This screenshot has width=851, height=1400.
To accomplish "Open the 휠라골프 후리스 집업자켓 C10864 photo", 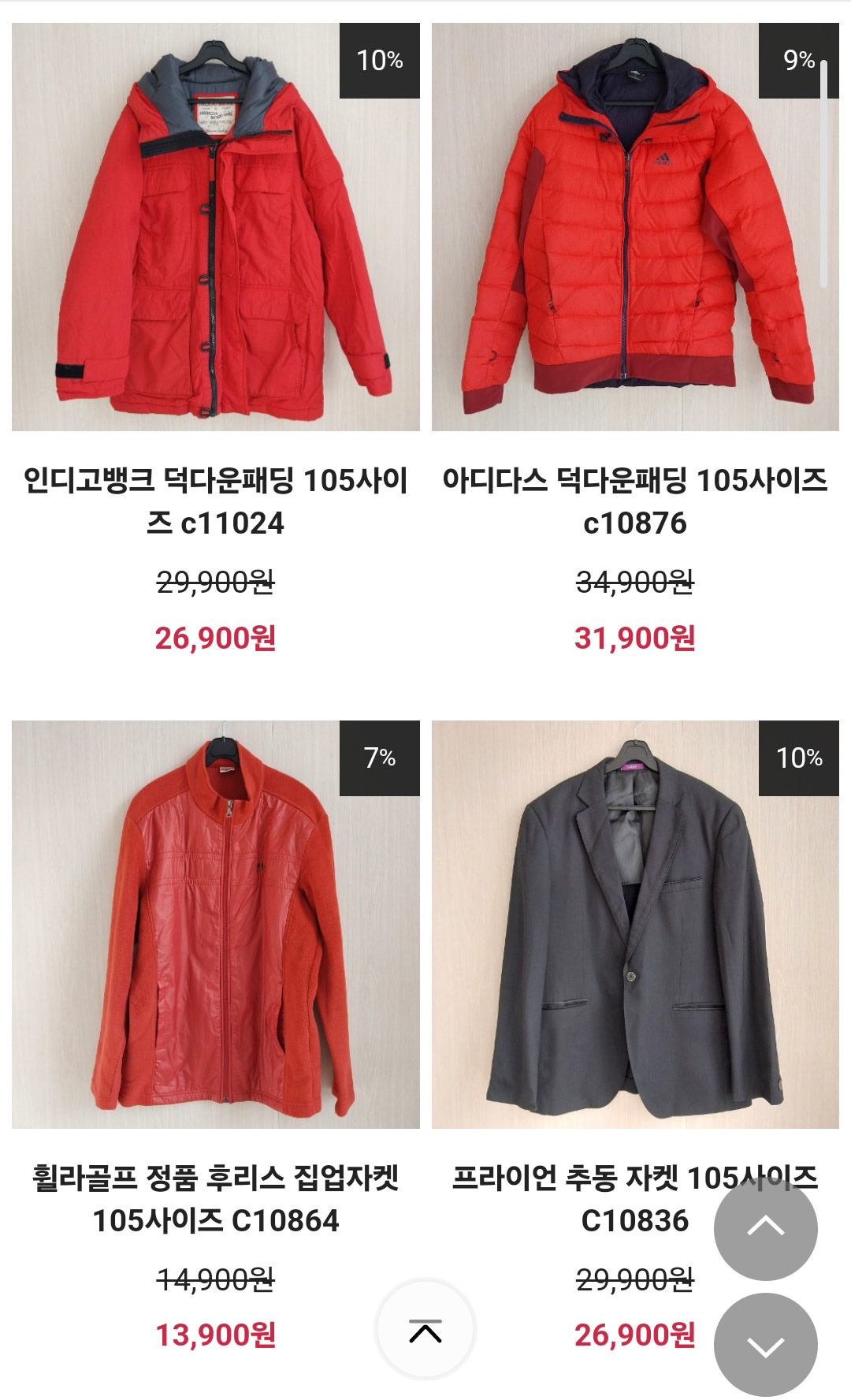I will click(216, 924).
